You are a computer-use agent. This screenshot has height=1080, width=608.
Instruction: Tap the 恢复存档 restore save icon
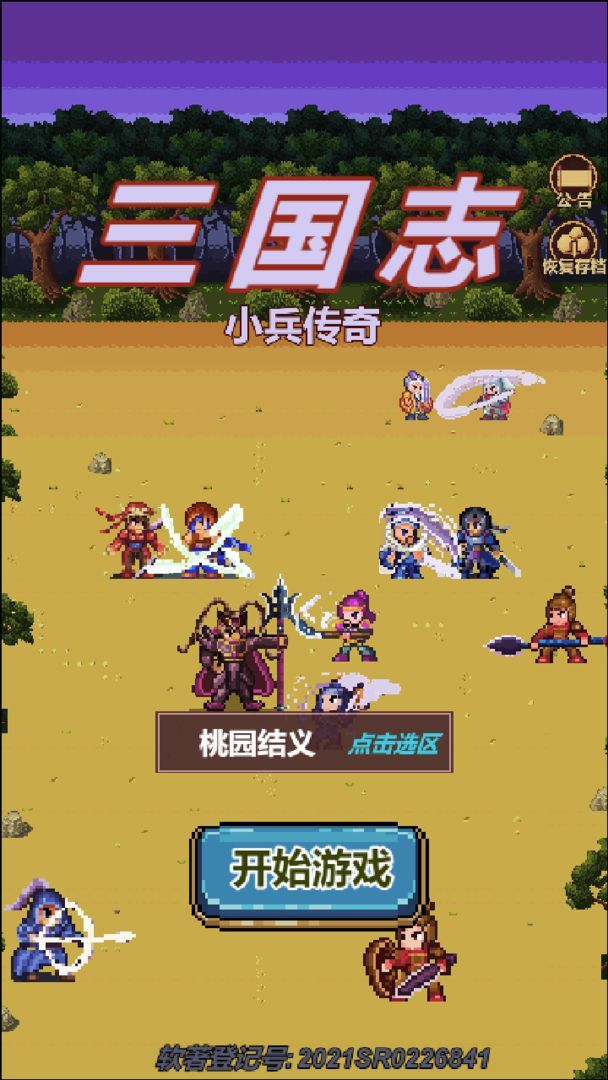pyautogui.click(x=574, y=246)
